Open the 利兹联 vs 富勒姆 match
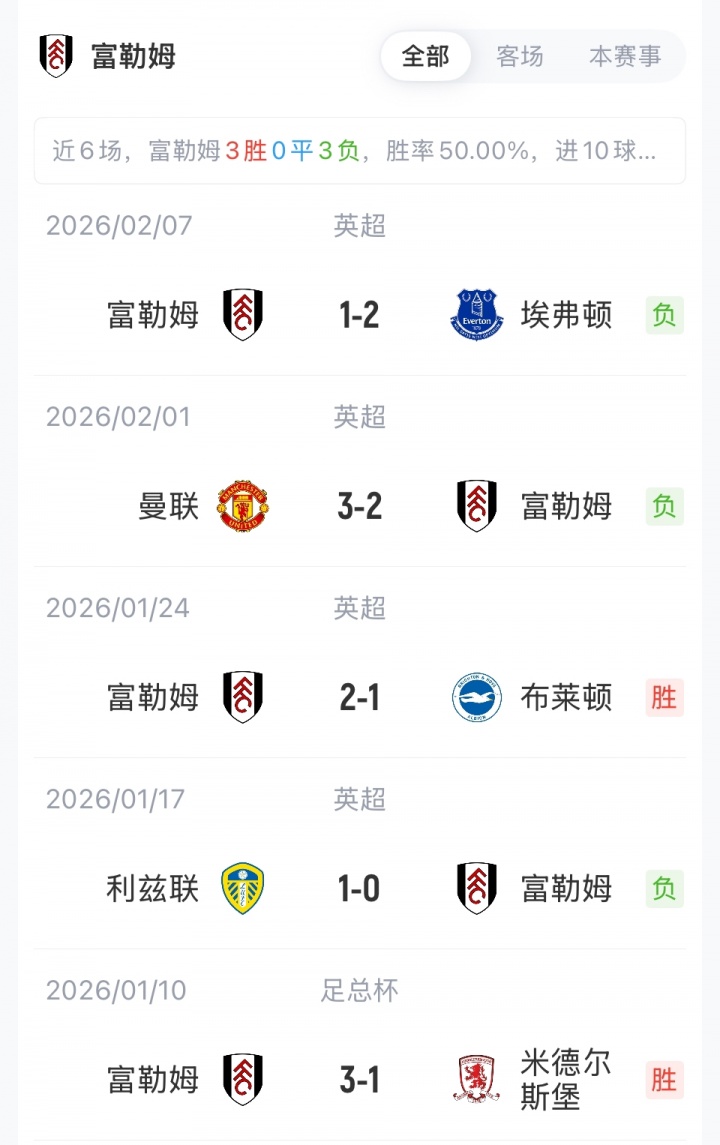 tap(359, 889)
